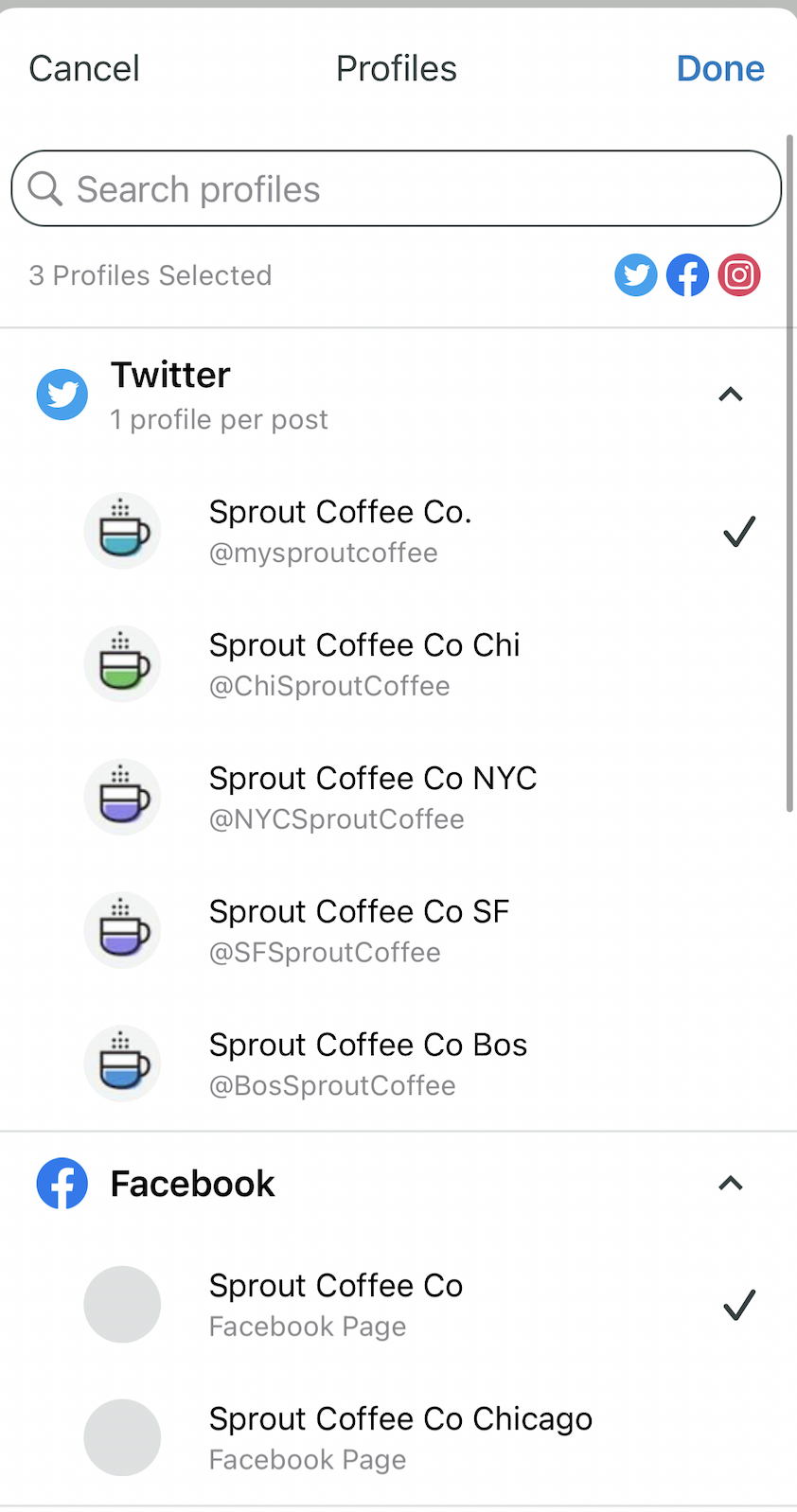Click the Instagram icon in selected profiles row
Image resolution: width=797 pixels, height=1512 pixels.
point(738,275)
